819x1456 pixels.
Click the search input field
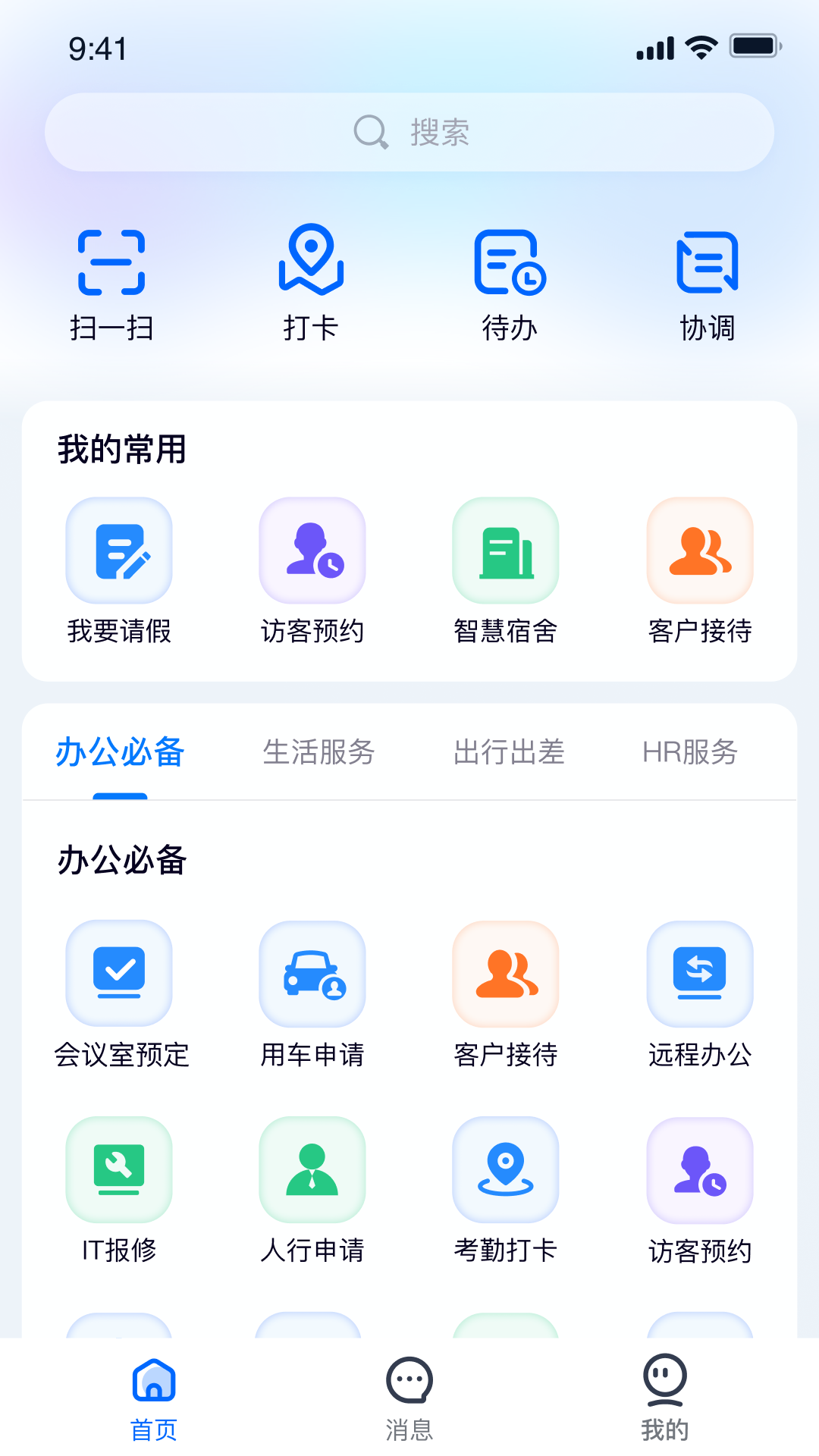(409, 131)
